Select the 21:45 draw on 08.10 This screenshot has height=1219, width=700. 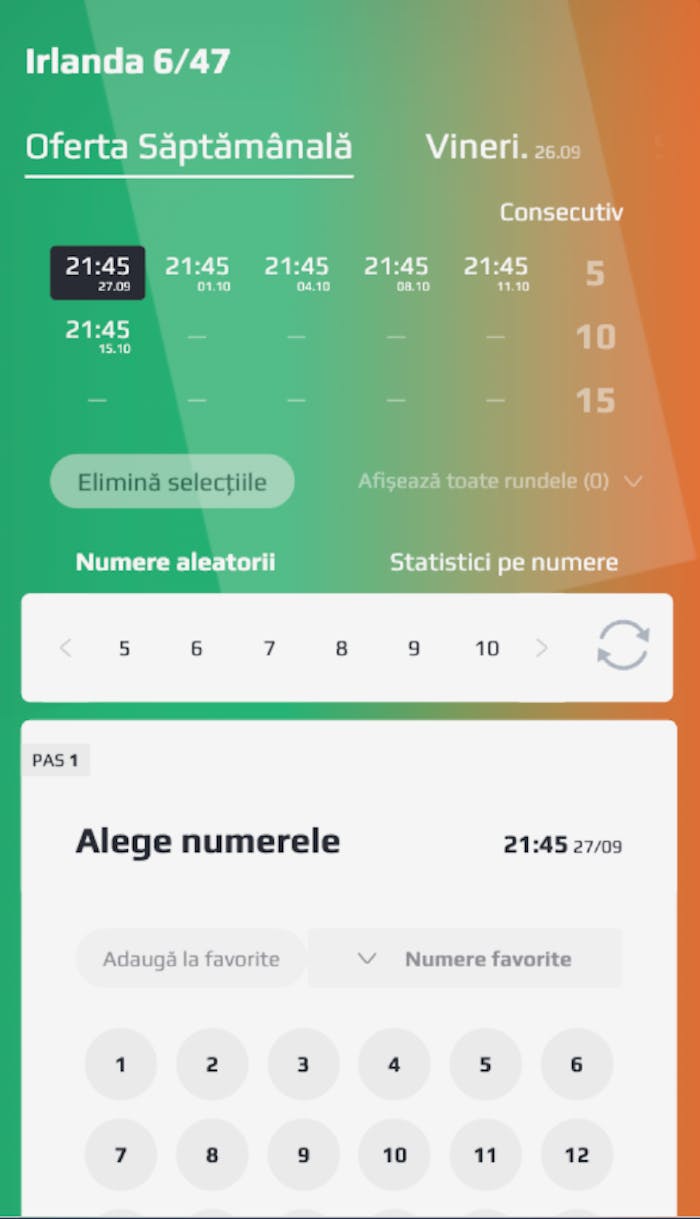coord(396,272)
